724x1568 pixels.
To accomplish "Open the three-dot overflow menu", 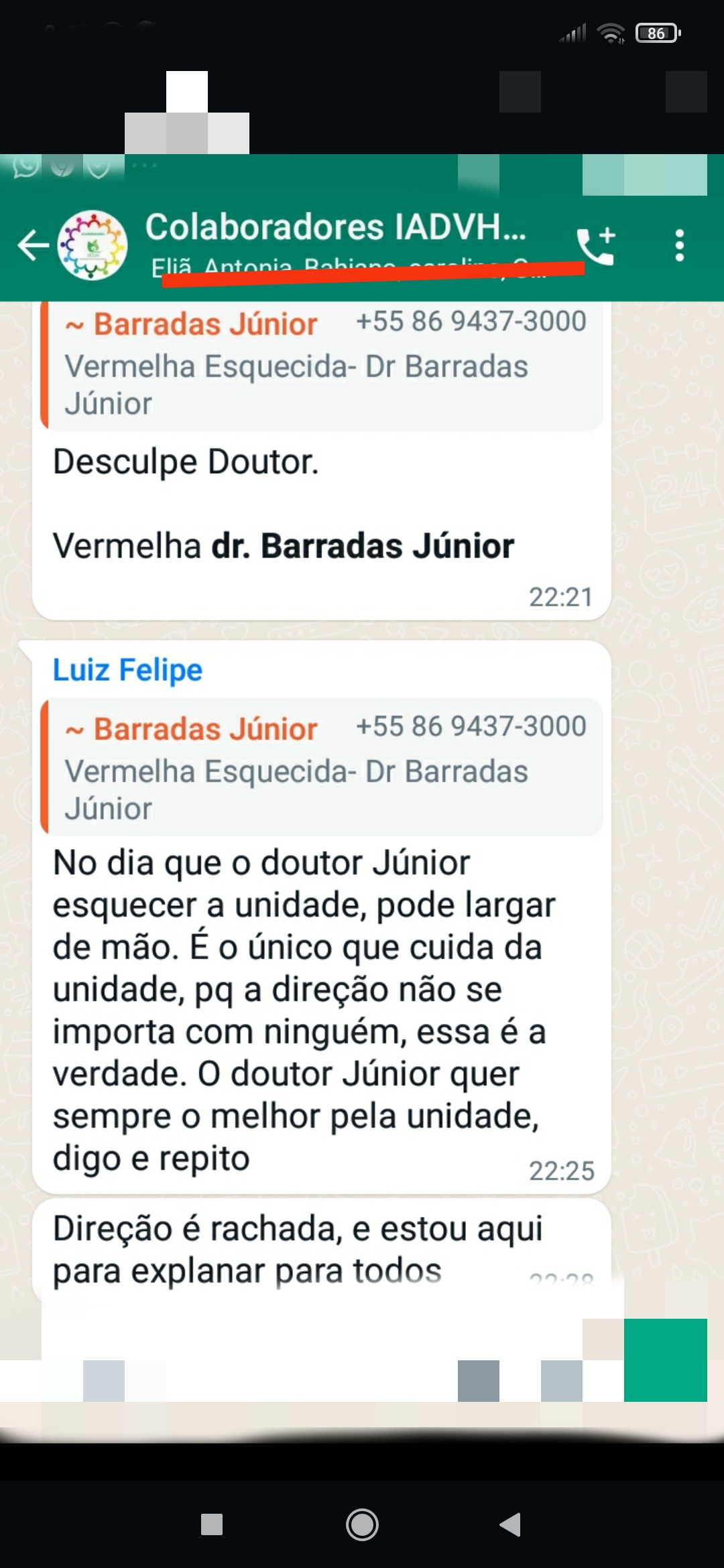I will (x=679, y=246).
